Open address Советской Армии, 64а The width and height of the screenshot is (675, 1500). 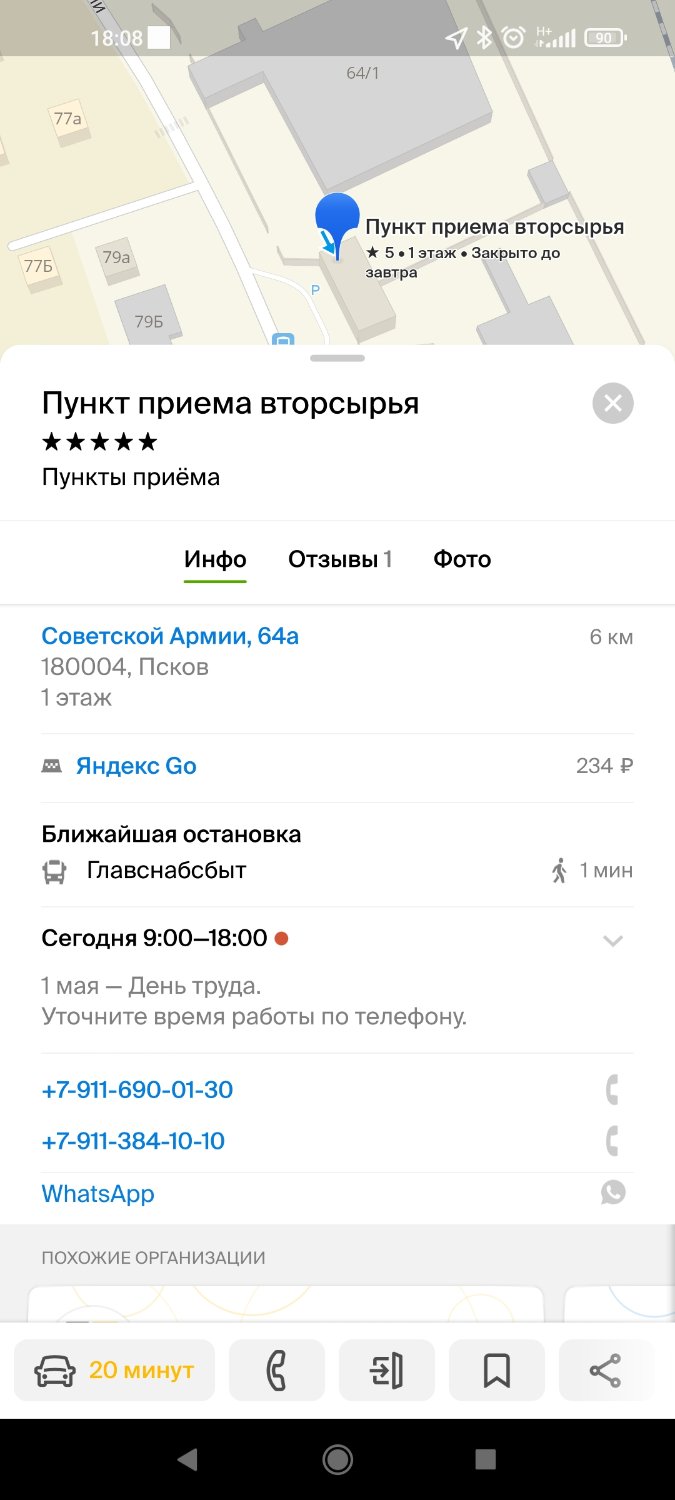(x=170, y=636)
